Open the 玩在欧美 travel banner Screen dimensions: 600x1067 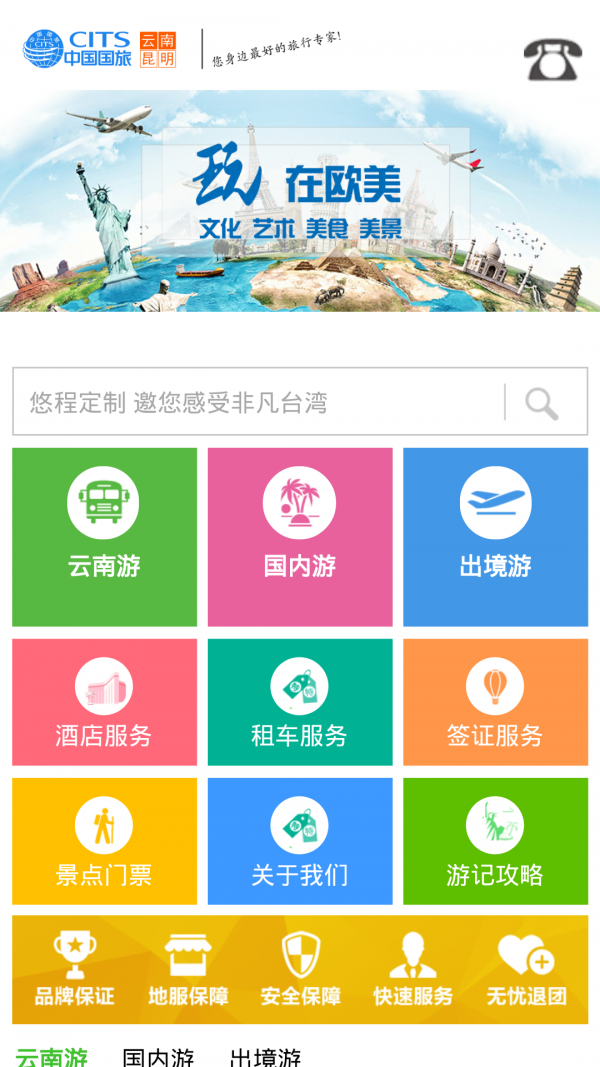point(300,200)
